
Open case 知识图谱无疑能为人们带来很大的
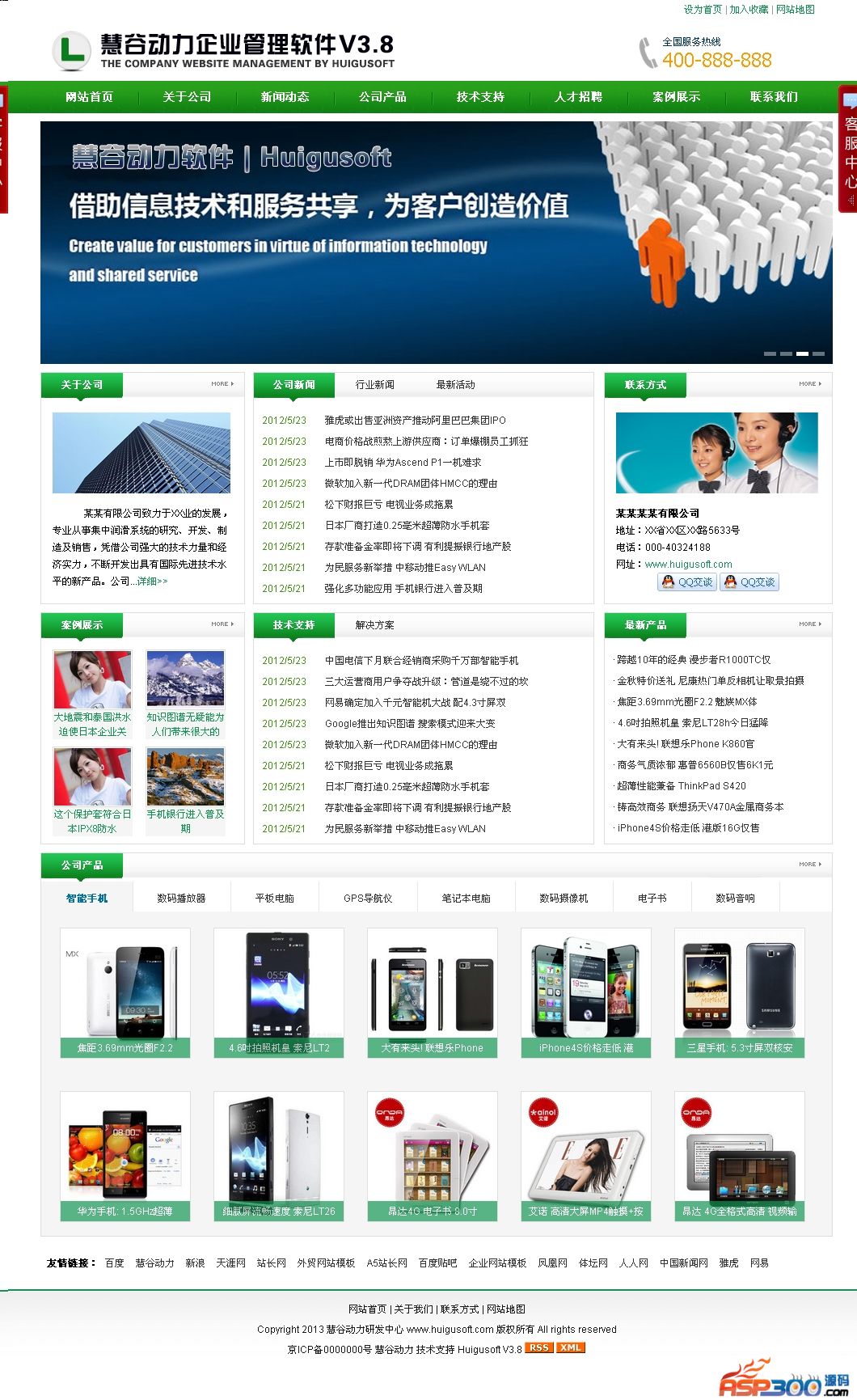[185, 724]
